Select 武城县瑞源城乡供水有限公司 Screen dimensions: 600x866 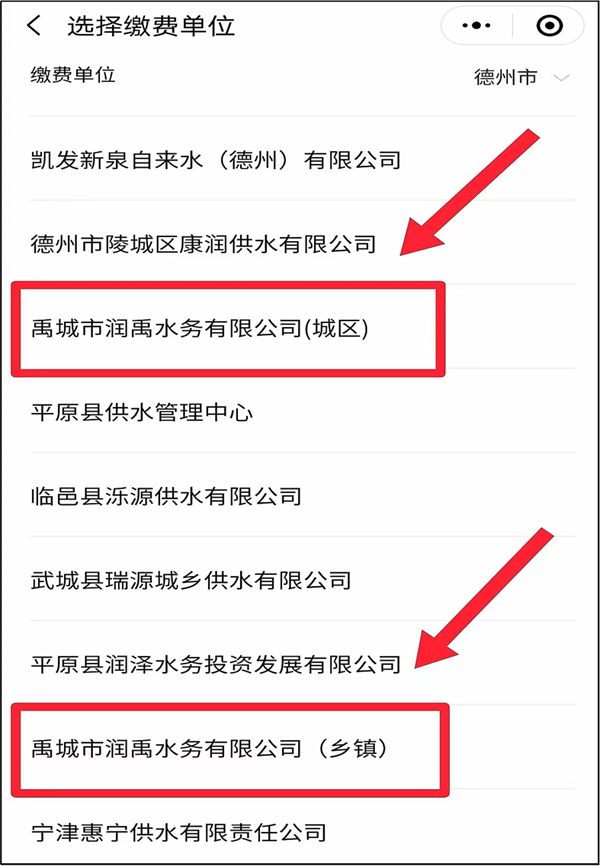click(x=191, y=580)
